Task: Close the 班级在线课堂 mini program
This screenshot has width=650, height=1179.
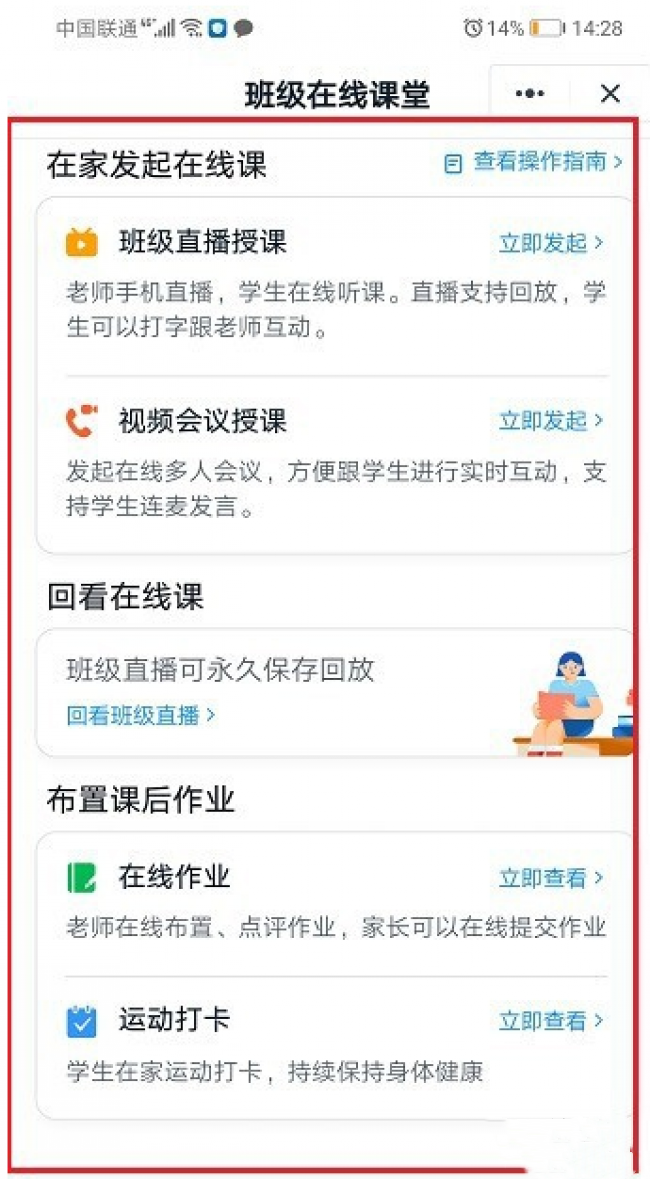Action: pos(610,93)
